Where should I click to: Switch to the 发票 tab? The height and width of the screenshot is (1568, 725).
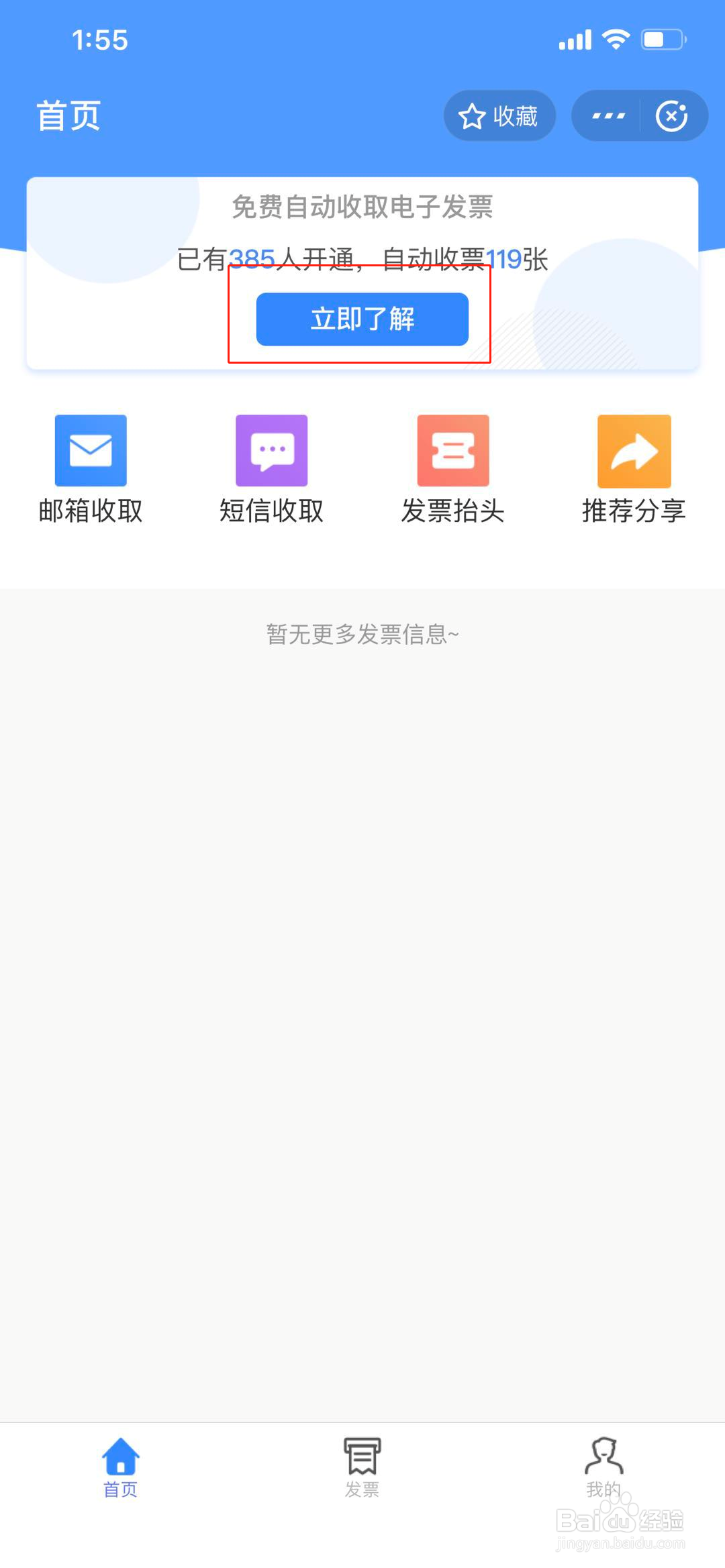pyautogui.click(x=362, y=1467)
